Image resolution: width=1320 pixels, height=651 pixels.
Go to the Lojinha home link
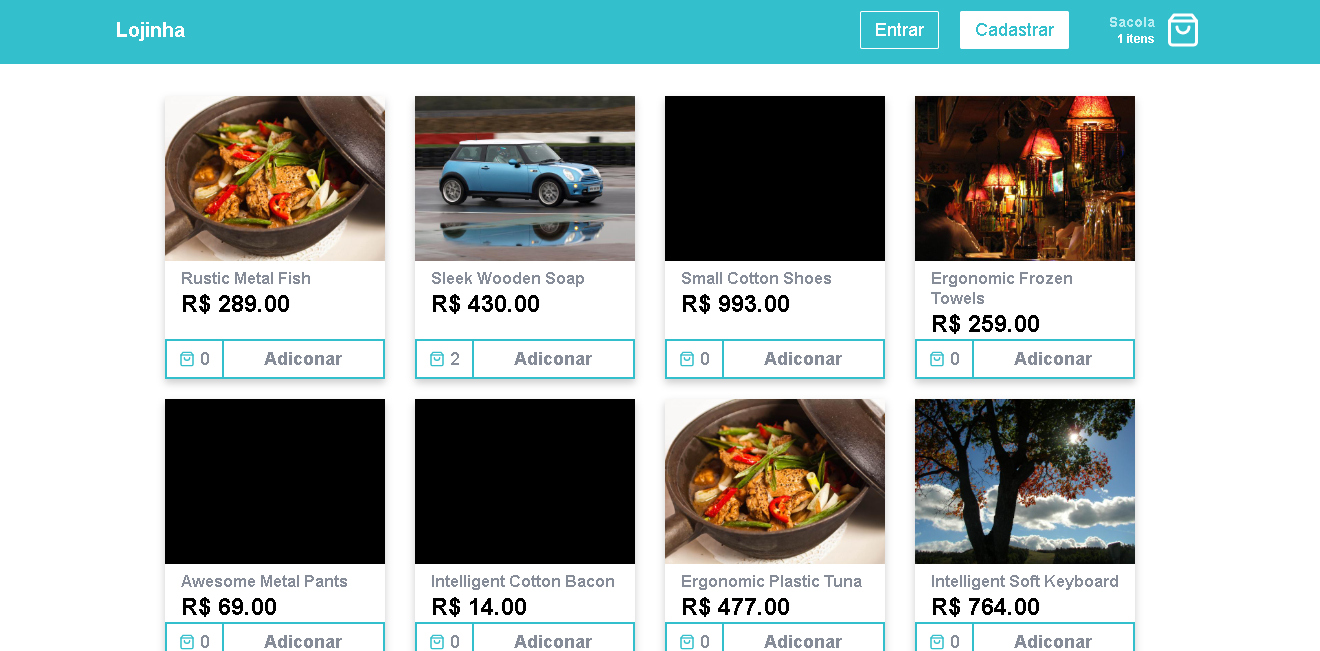click(x=150, y=30)
